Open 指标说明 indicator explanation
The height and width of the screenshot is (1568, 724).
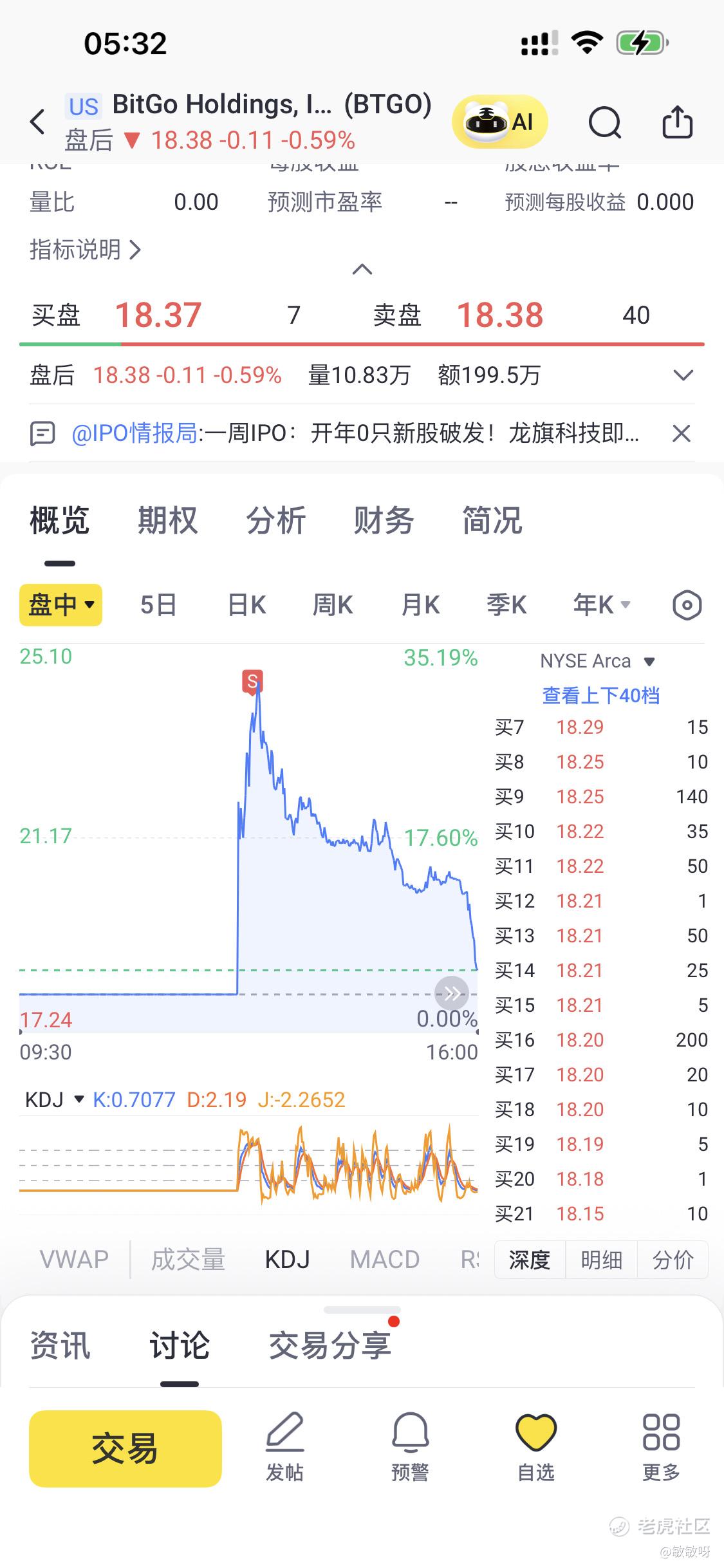click(x=85, y=250)
